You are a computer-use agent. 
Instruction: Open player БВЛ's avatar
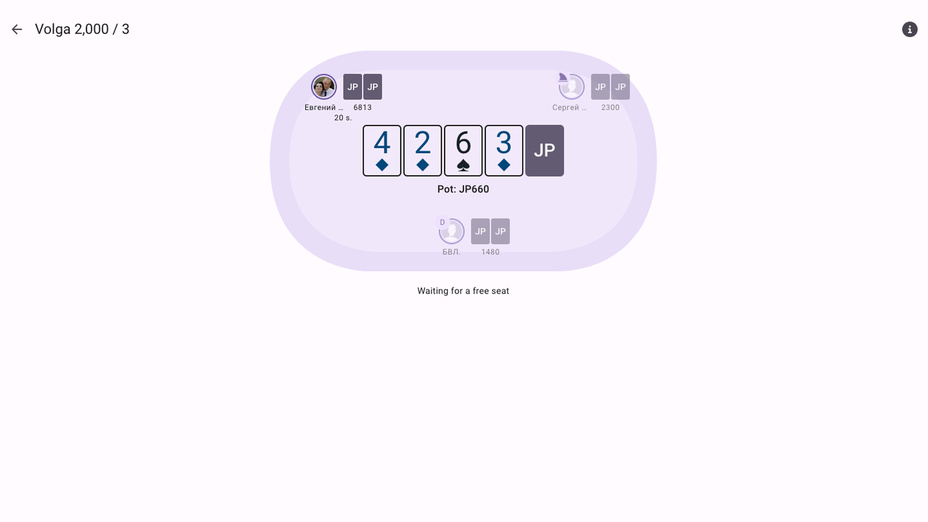(x=452, y=232)
